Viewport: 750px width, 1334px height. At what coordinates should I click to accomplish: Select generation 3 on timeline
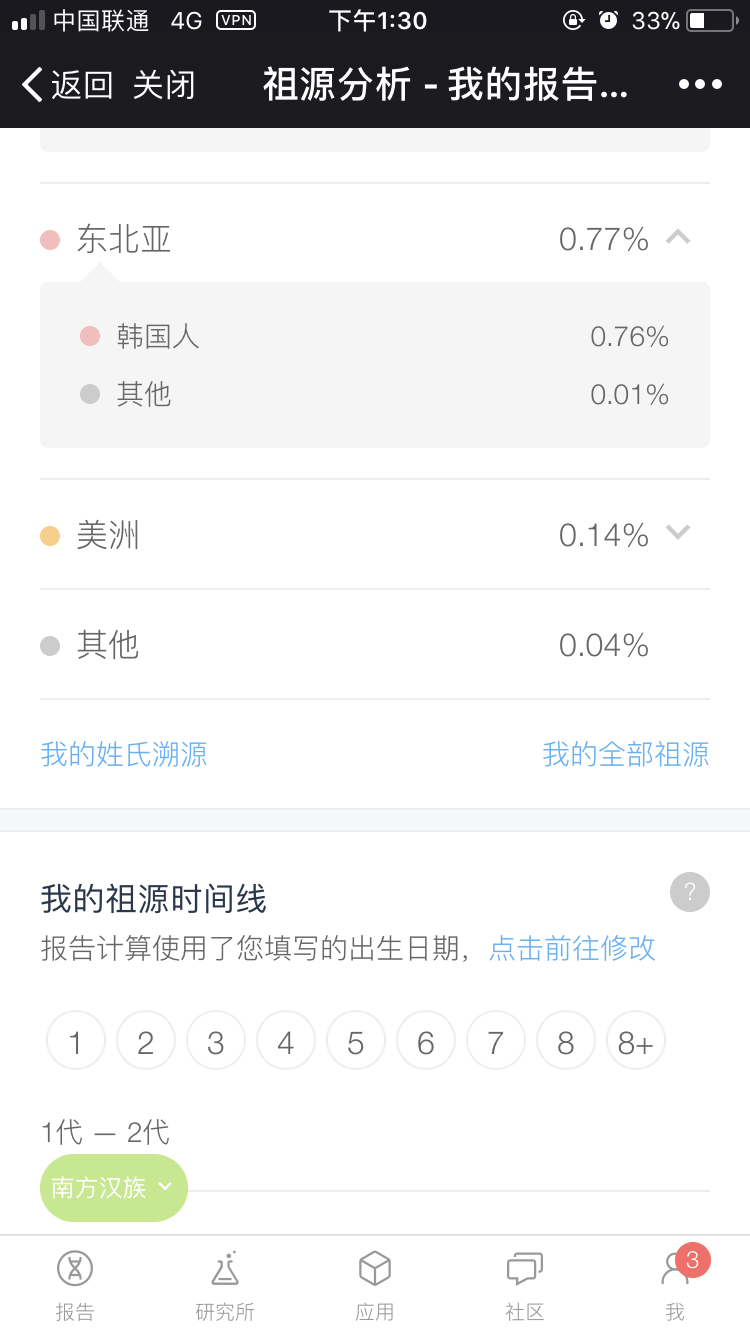pos(216,1041)
